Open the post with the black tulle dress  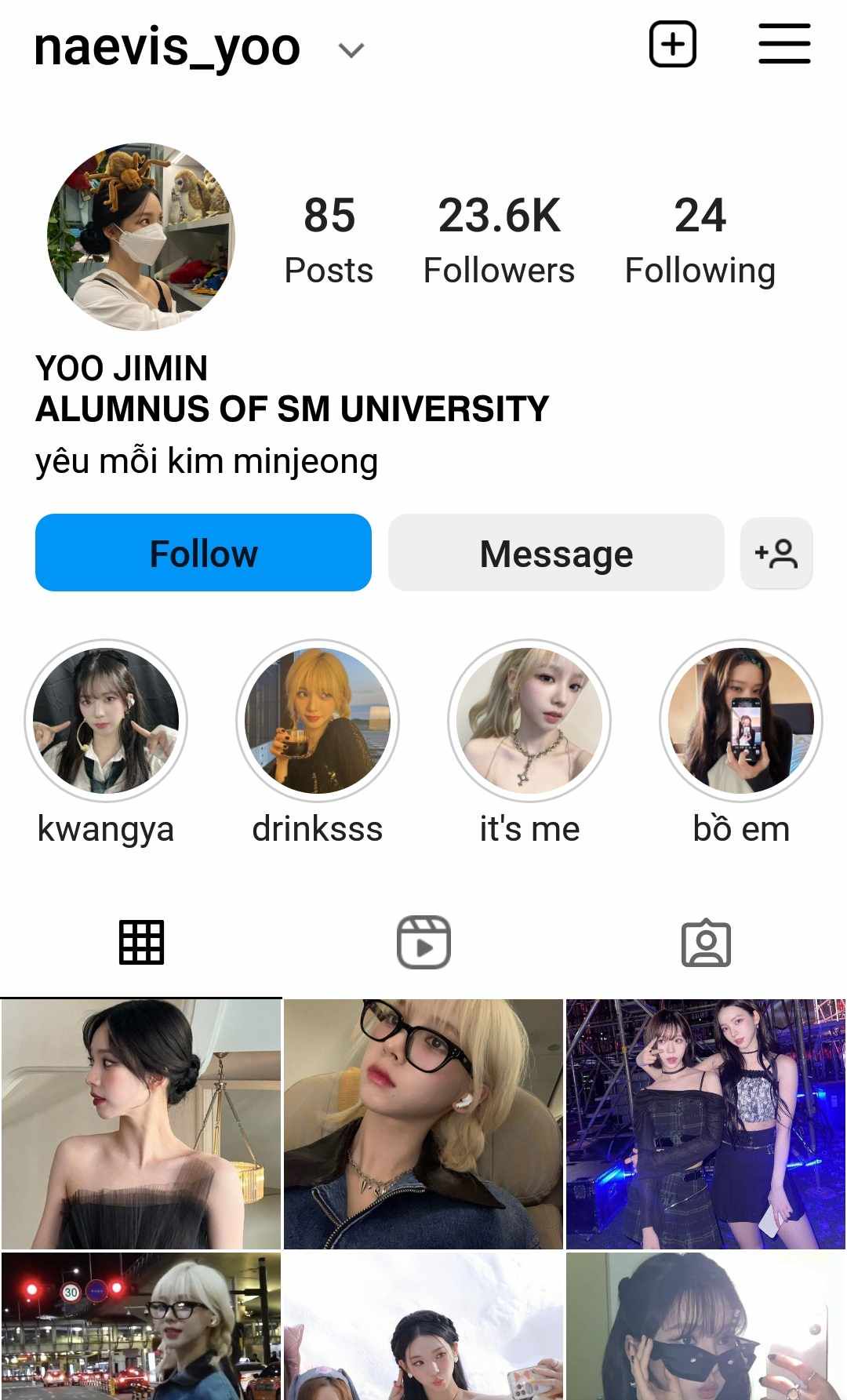[x=141, y=1124]
